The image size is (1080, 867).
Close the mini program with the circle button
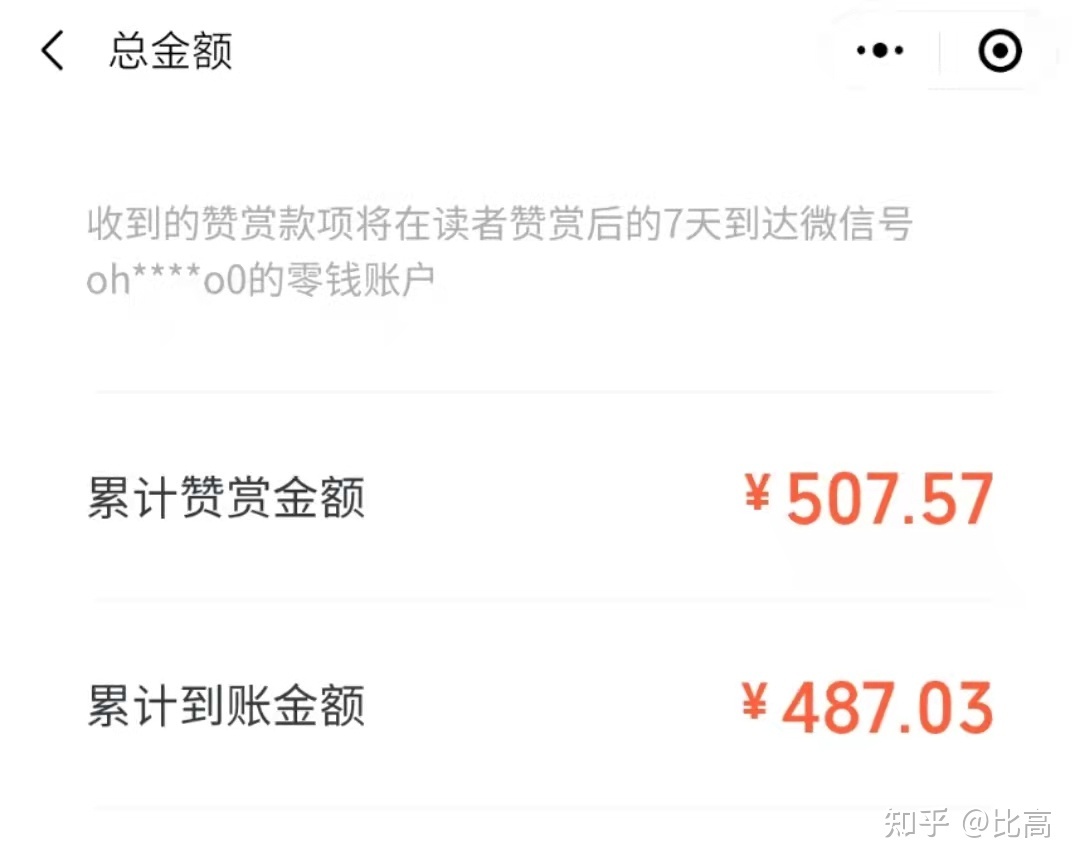[1000, 50]
